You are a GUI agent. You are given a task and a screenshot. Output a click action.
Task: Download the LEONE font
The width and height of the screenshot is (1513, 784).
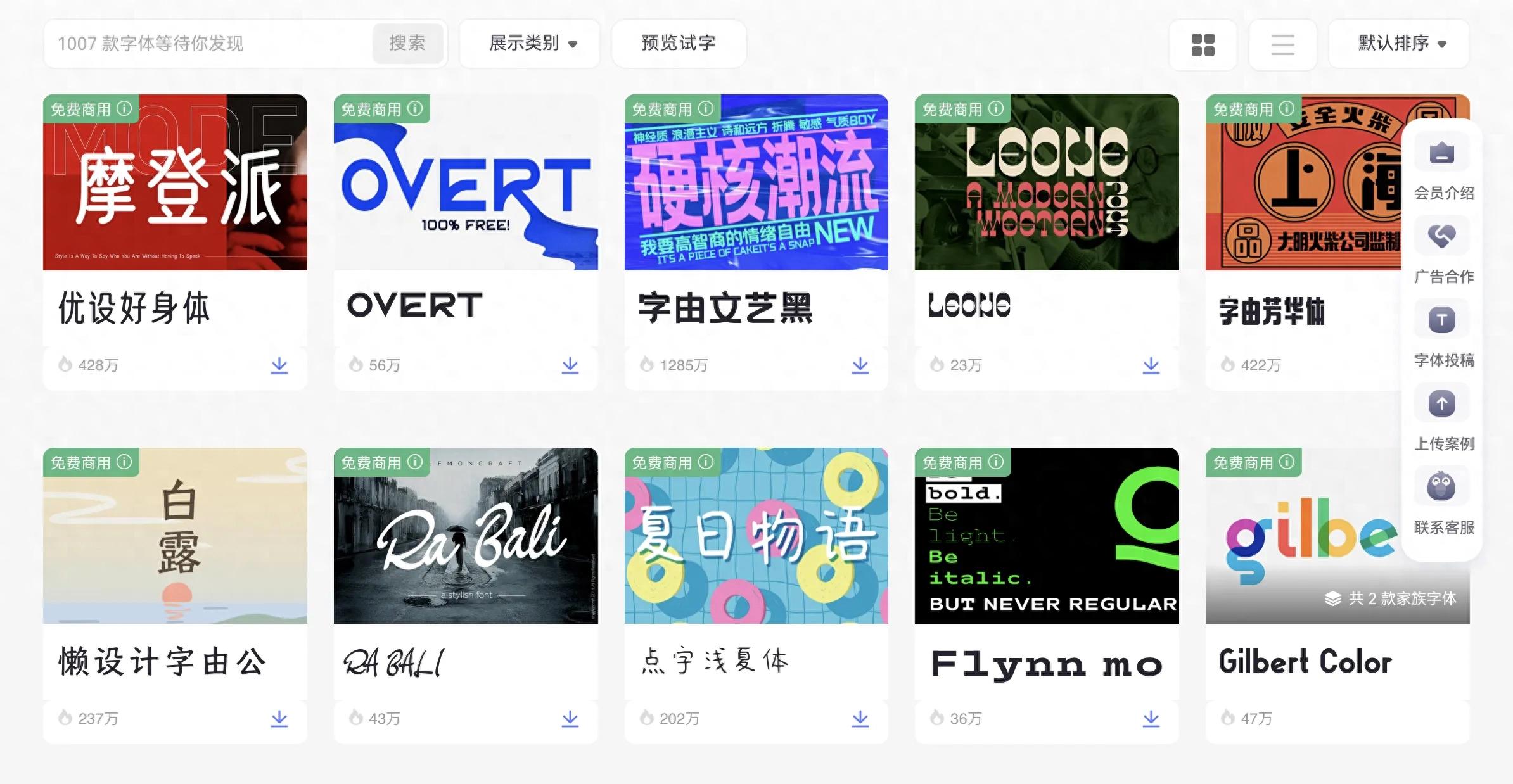coord(1151,365)
